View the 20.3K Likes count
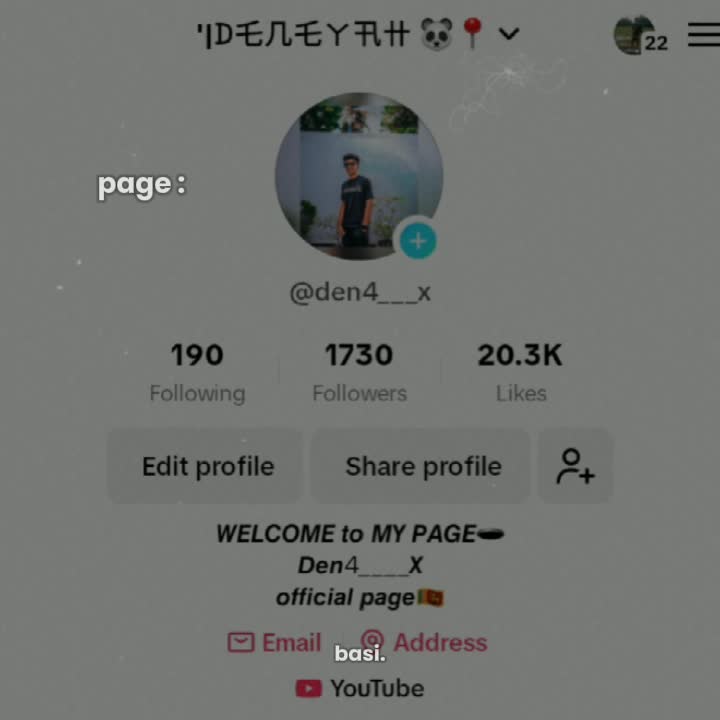The image size is (720, 720). click(520, 373)
